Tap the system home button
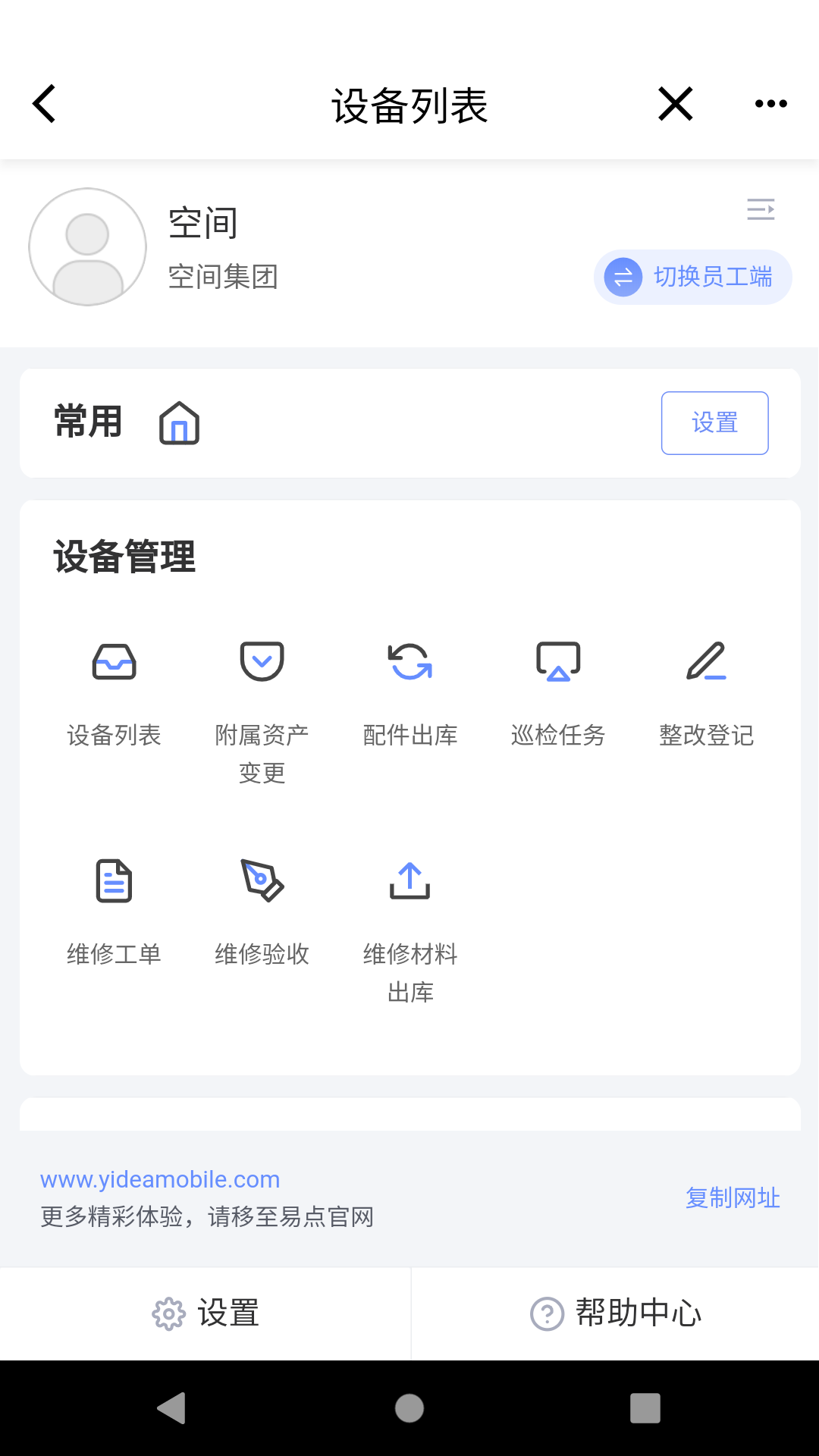 [409, 1408]
